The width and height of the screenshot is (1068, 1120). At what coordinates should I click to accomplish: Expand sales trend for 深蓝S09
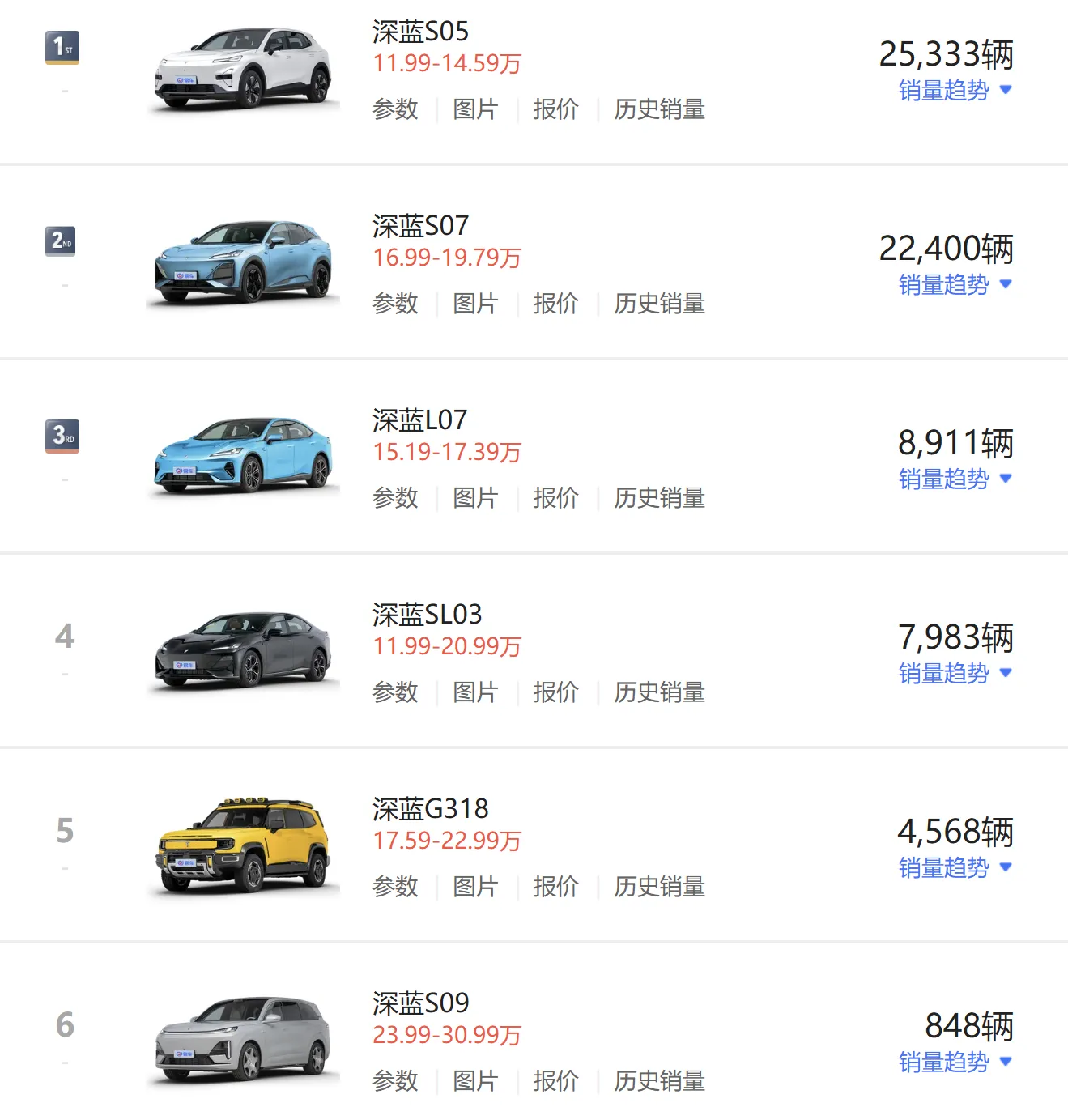coord(954,1063)
